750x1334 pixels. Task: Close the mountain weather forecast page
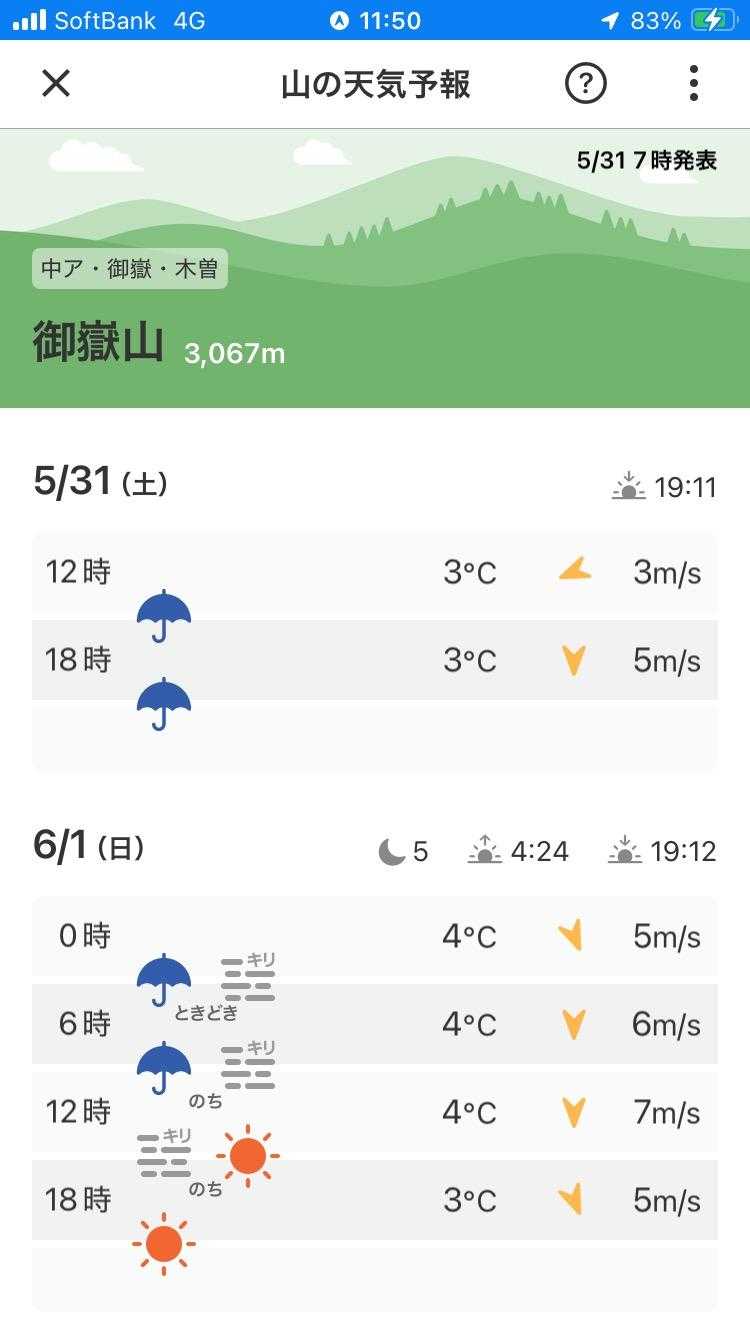(x=56, y=84)
